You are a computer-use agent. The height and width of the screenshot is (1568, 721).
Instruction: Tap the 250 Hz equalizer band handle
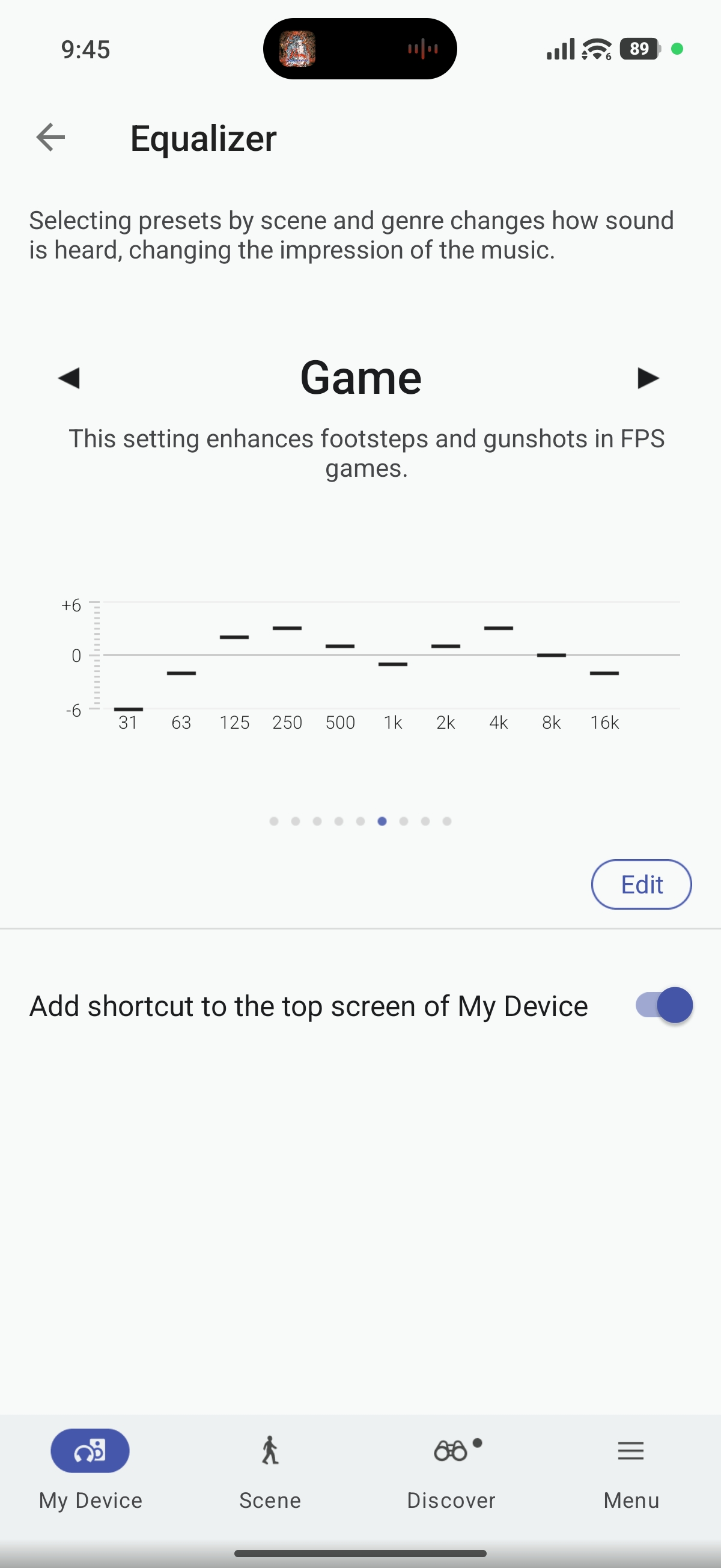(x=287, y=627)
